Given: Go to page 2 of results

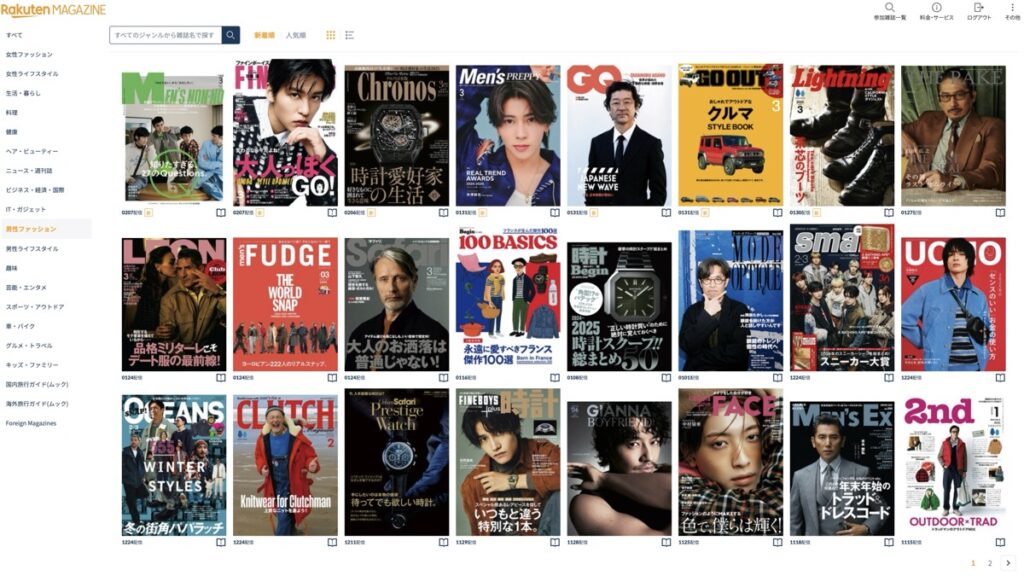Looking at the screenshot, I should point(990,563).
